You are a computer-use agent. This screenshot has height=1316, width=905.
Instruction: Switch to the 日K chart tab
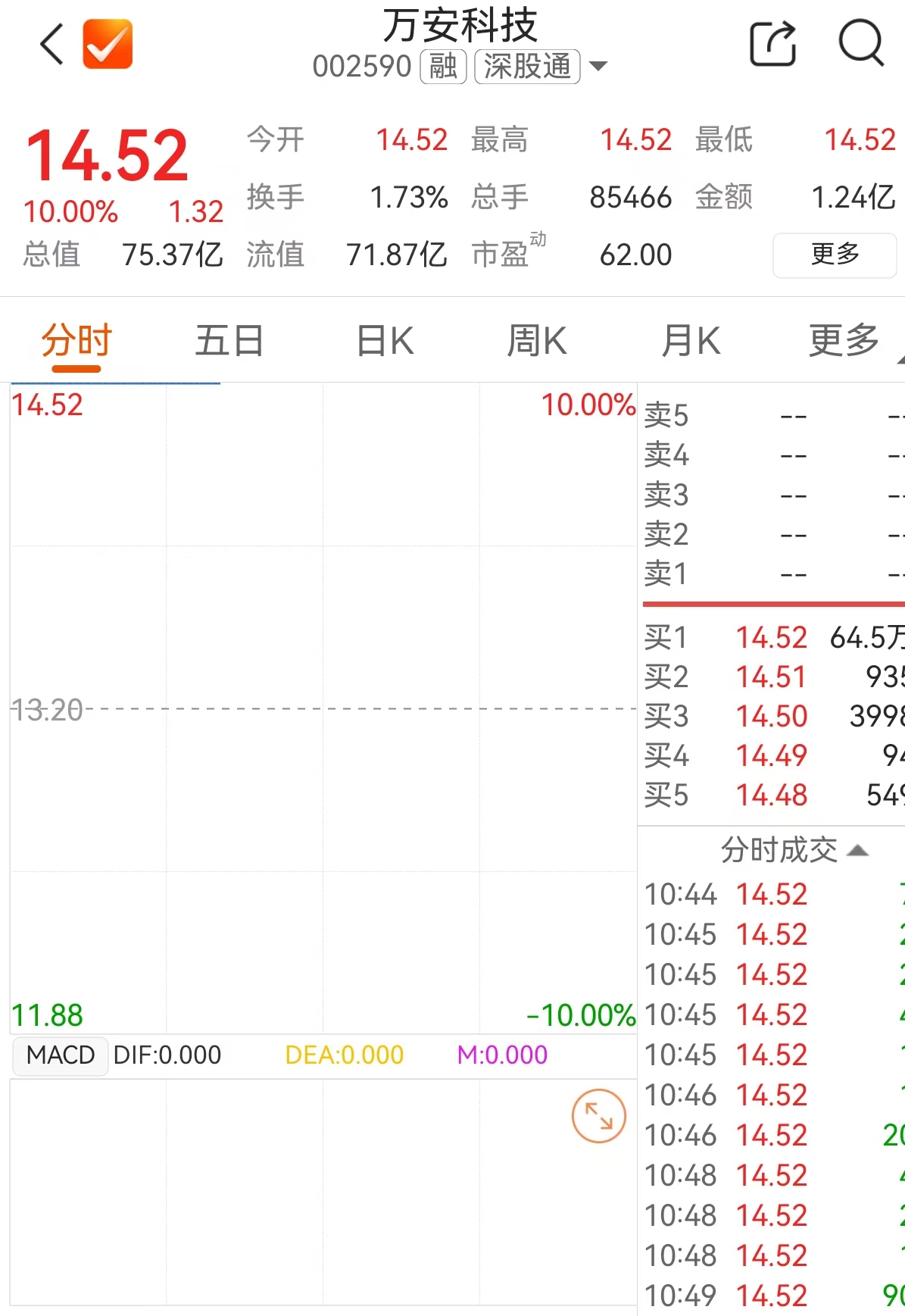click(x=385, y=340)
